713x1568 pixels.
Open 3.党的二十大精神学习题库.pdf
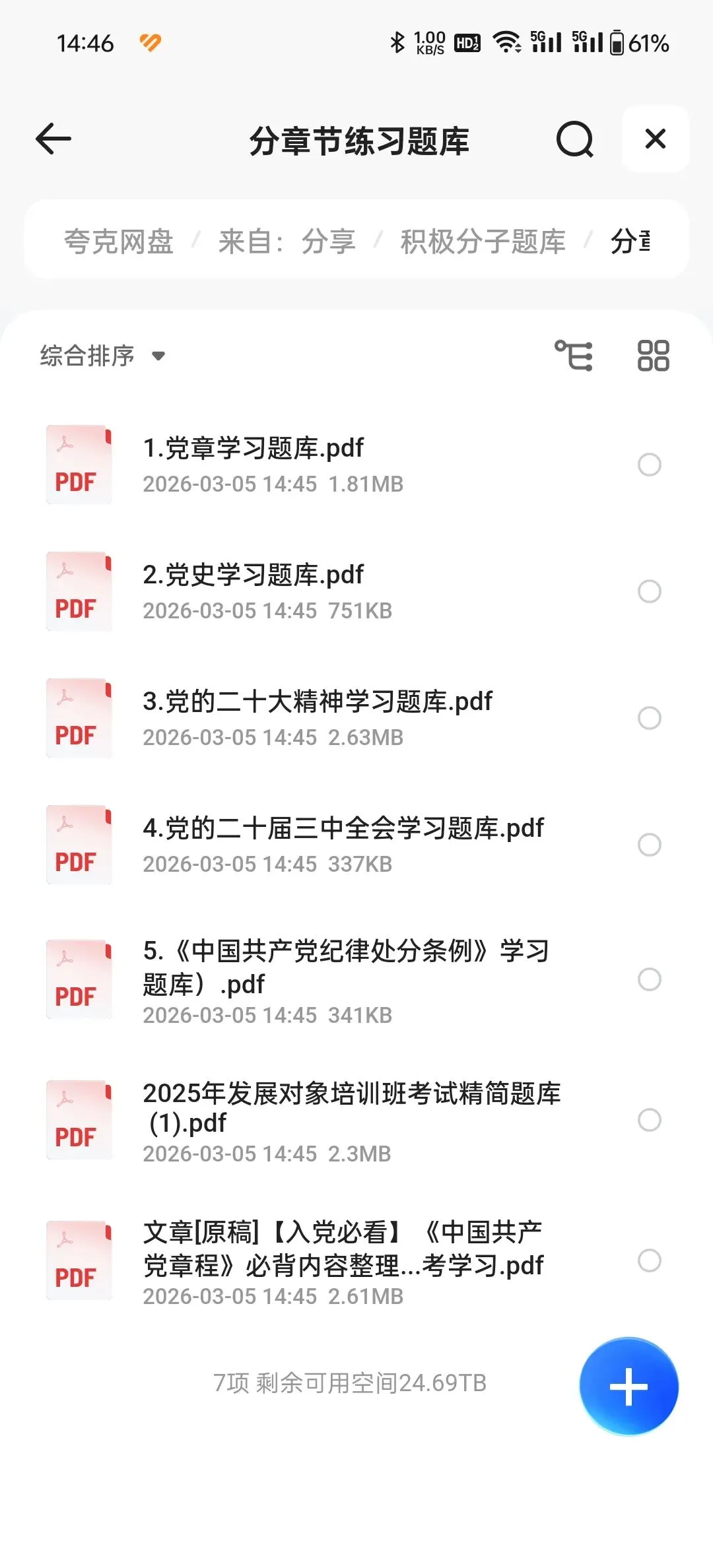317,702
